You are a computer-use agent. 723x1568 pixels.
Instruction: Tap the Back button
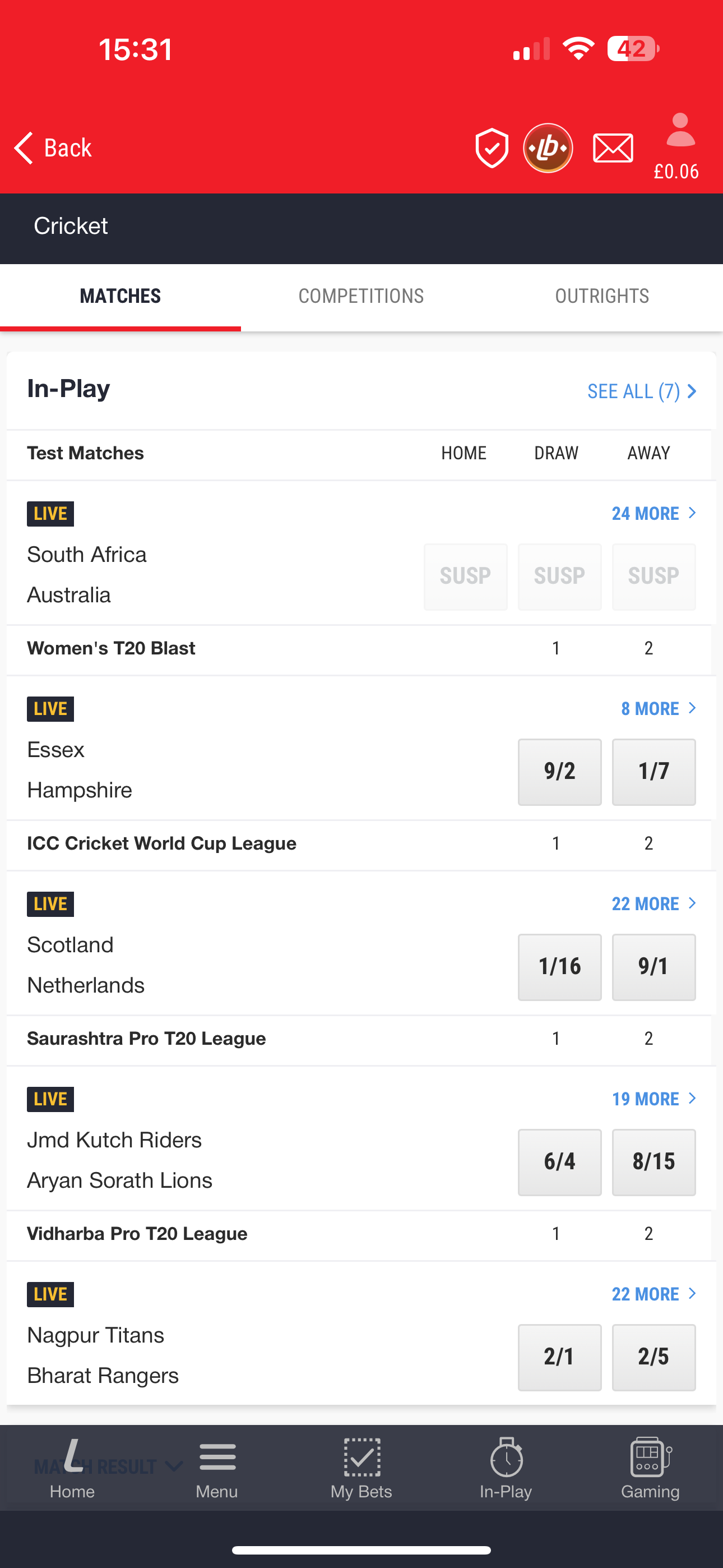coord(54,147)
